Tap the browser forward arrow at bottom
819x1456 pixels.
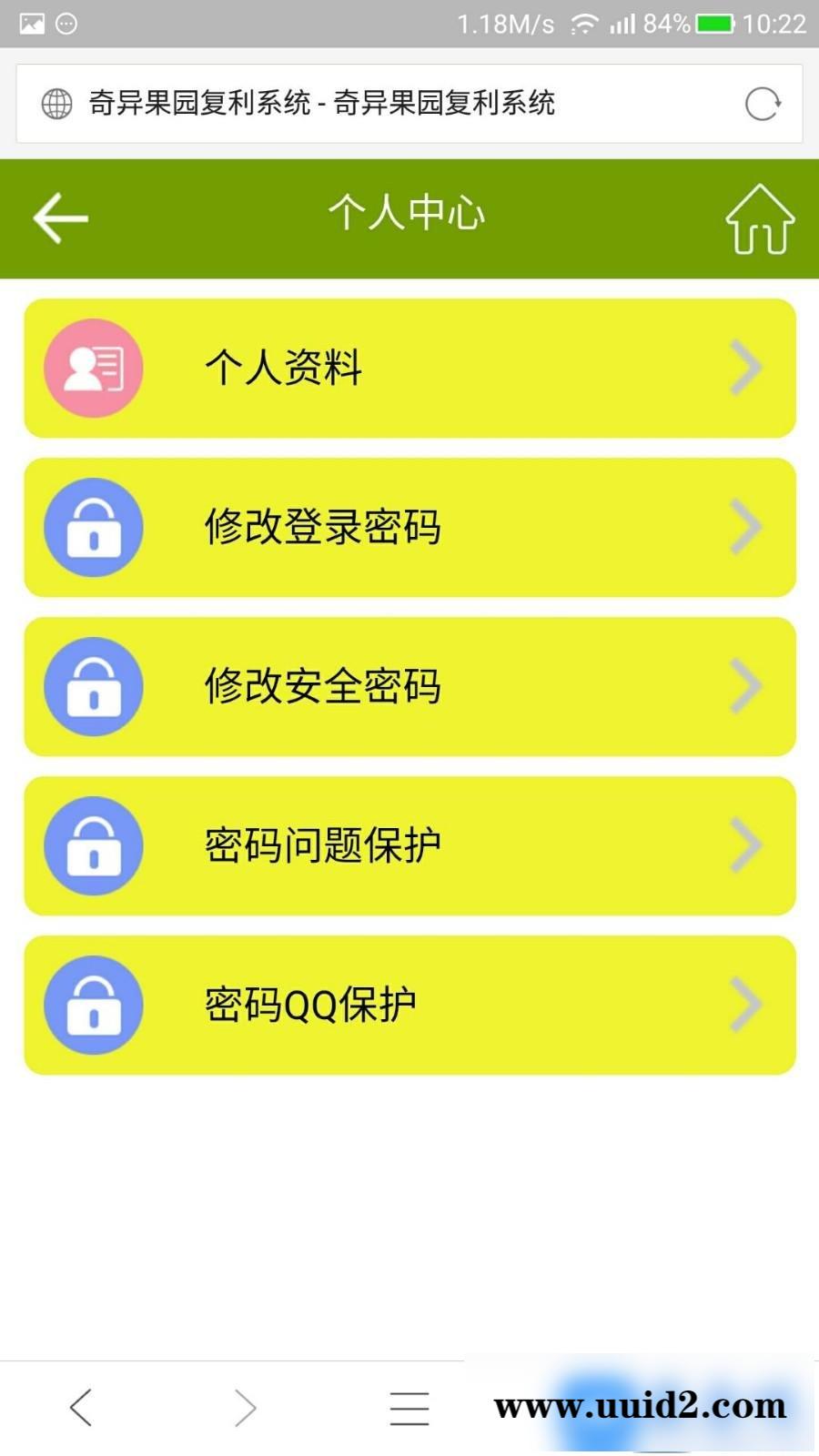pyautogui.click(x=244, y=1406)
